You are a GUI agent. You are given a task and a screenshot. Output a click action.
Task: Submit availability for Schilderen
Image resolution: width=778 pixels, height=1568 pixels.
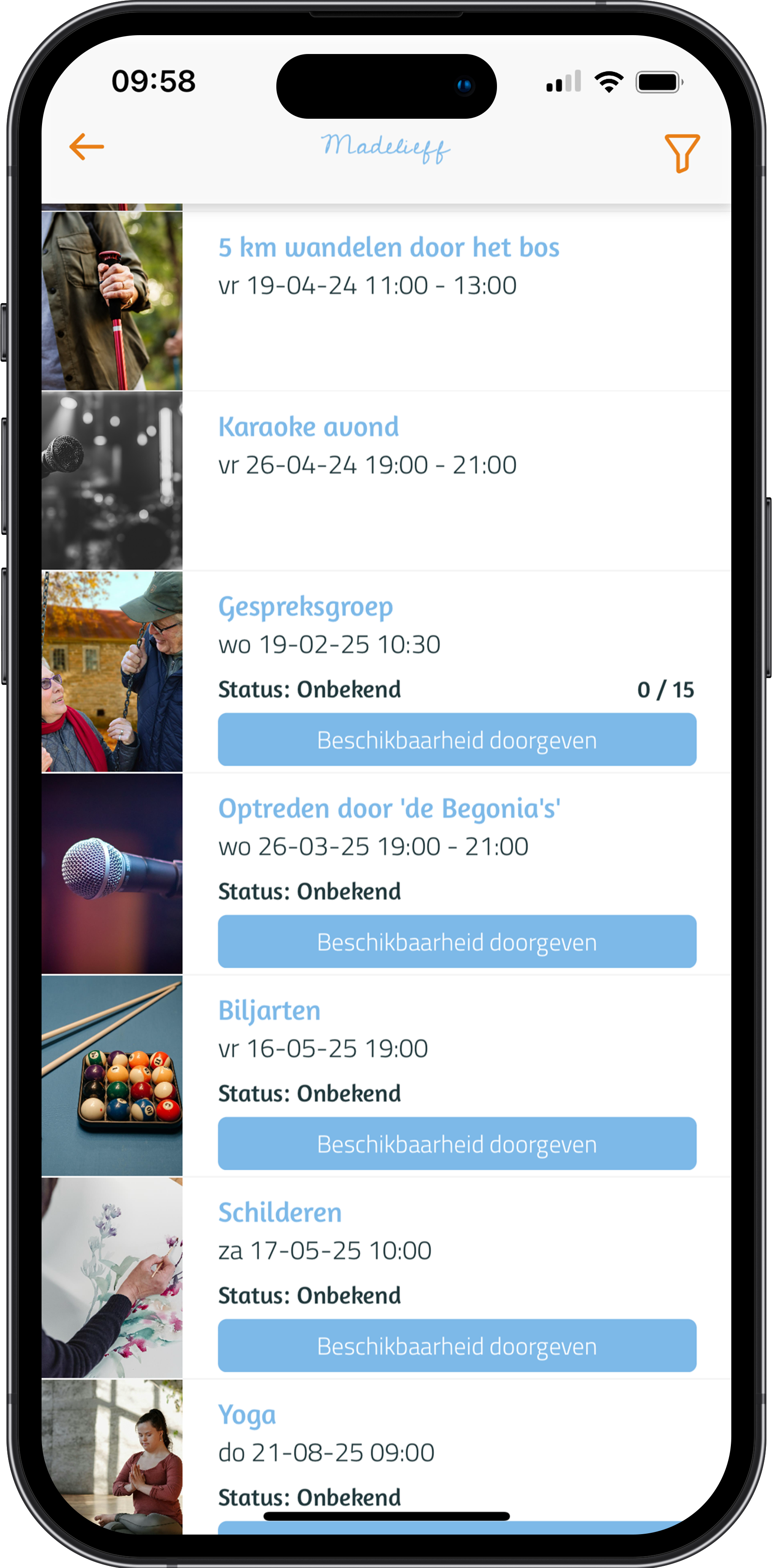pyautogui.click(x=457, y=1346)
